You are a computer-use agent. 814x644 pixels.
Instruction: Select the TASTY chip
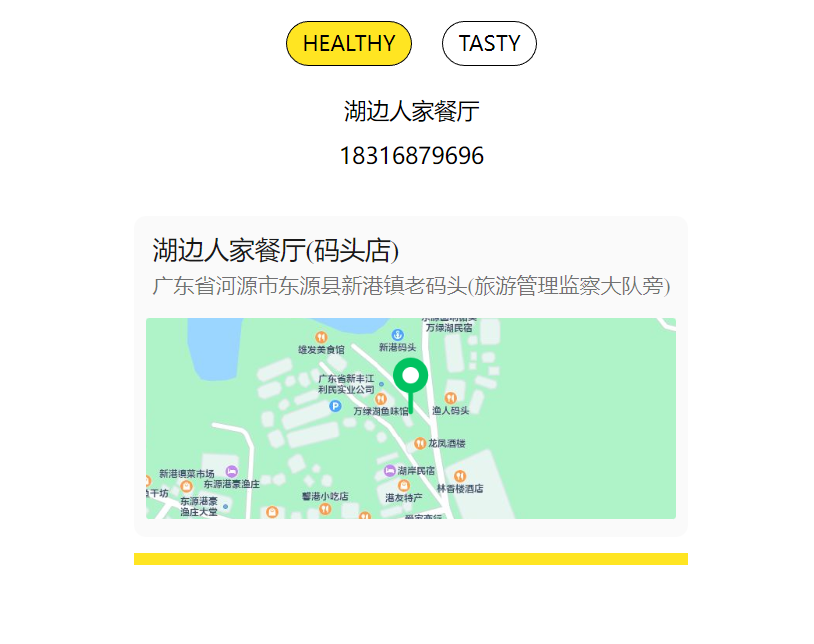coord(489,44)
